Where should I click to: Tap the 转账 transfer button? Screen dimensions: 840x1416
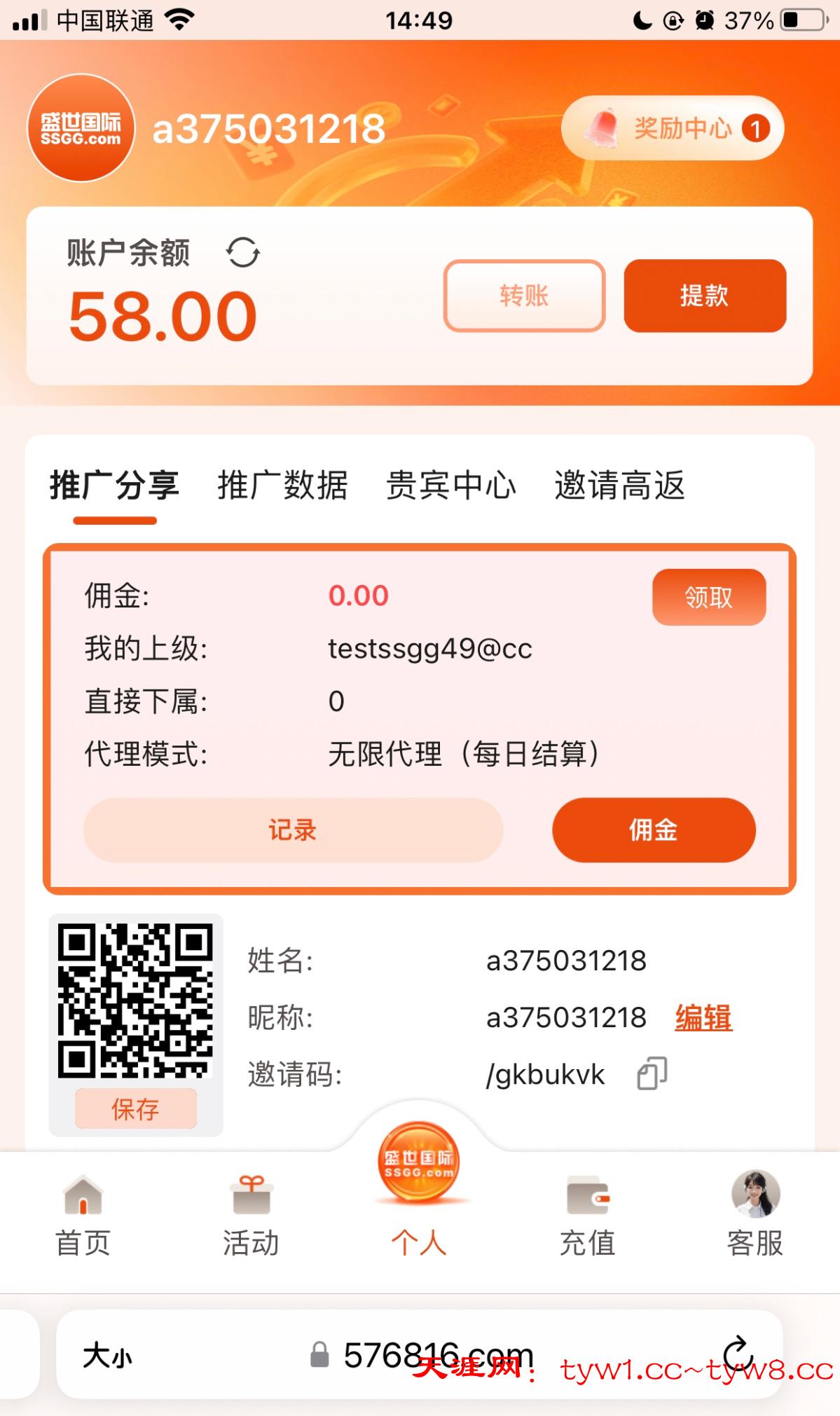click(x=524, y=296)
